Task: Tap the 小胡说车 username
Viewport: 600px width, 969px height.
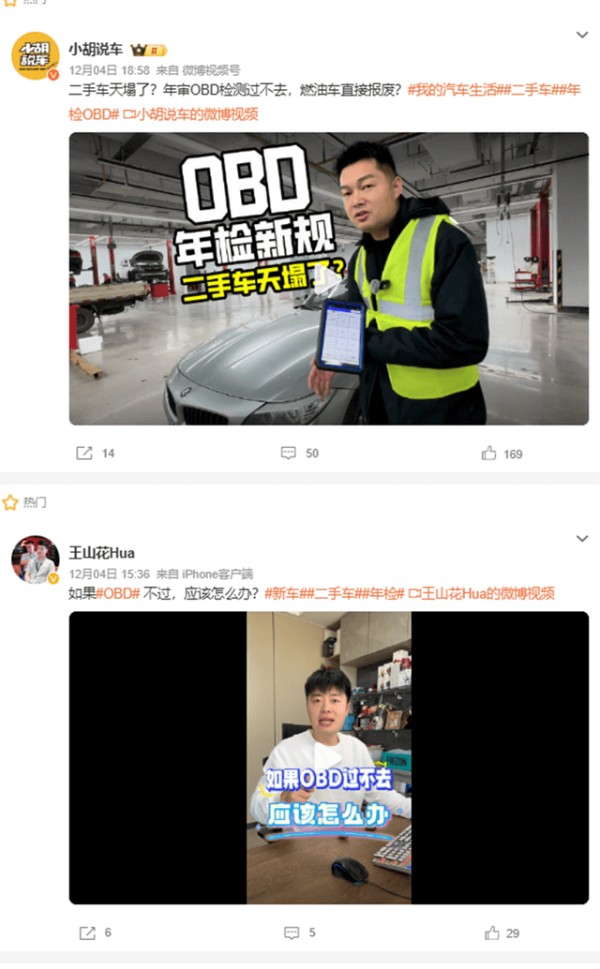Action: point(96,49)
